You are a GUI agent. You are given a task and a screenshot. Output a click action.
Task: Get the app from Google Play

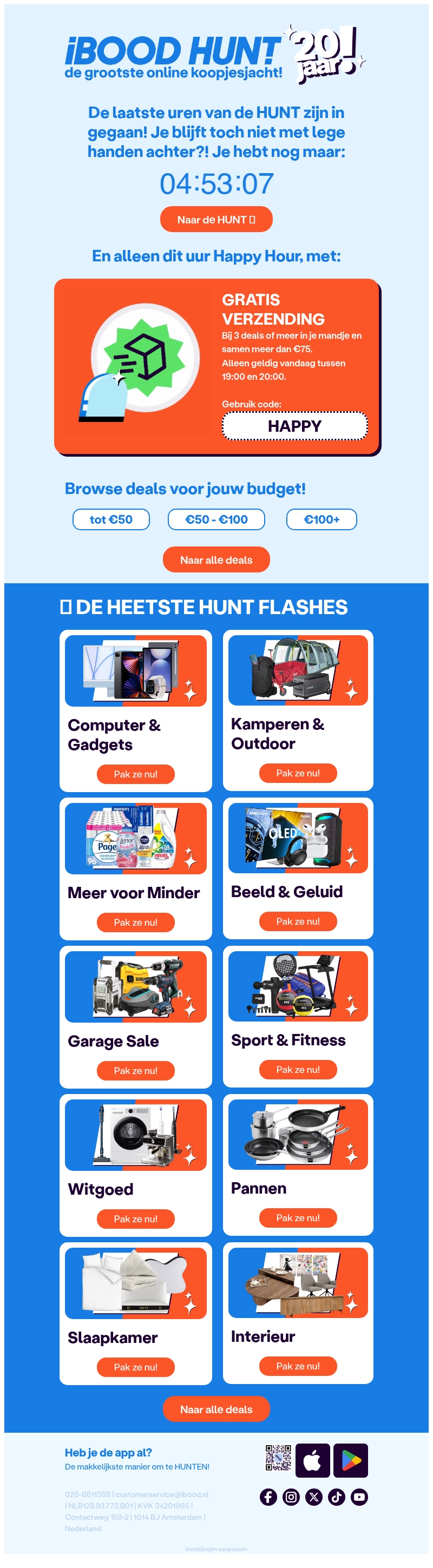351,1460
